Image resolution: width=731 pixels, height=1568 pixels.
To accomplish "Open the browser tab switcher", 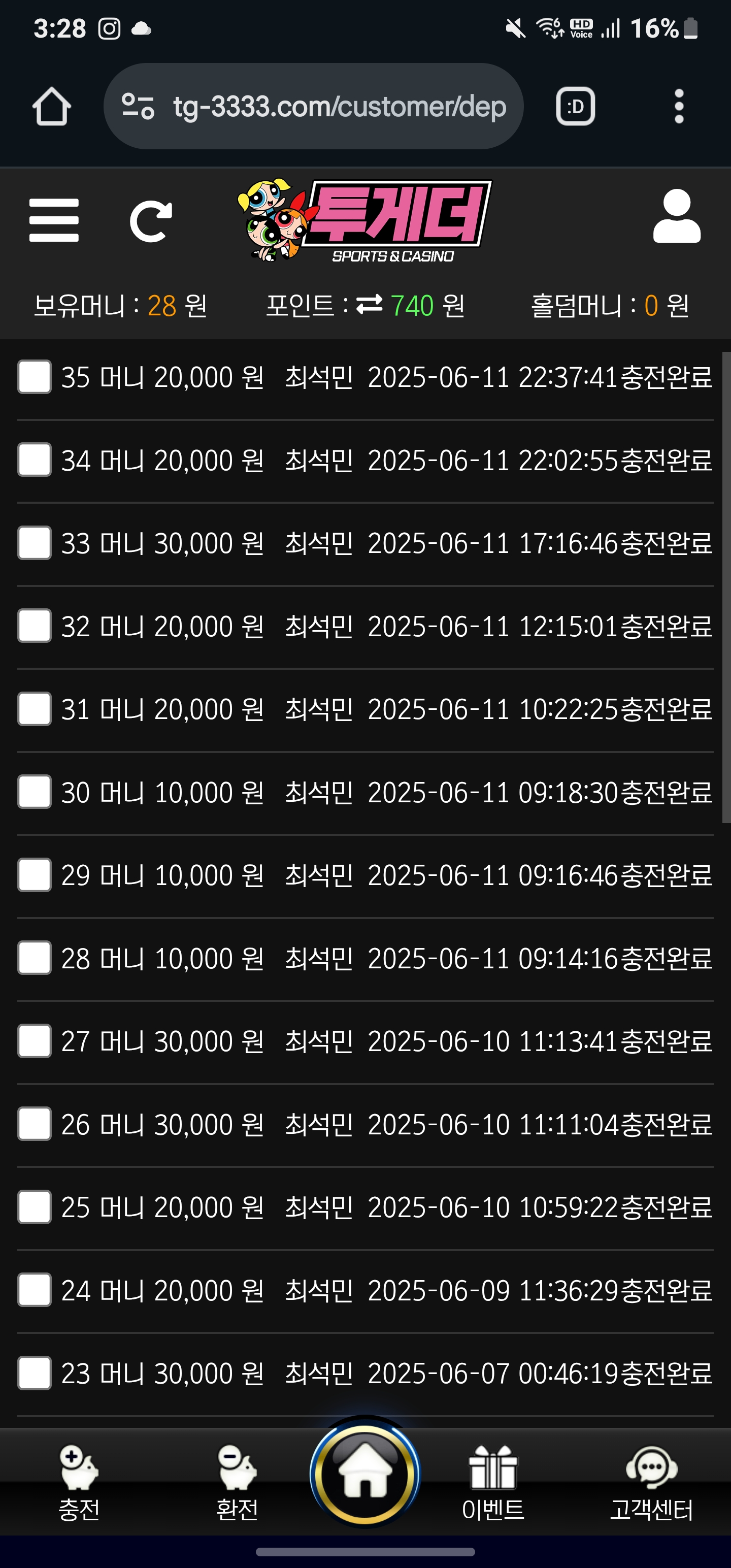I will pos(575,107).
